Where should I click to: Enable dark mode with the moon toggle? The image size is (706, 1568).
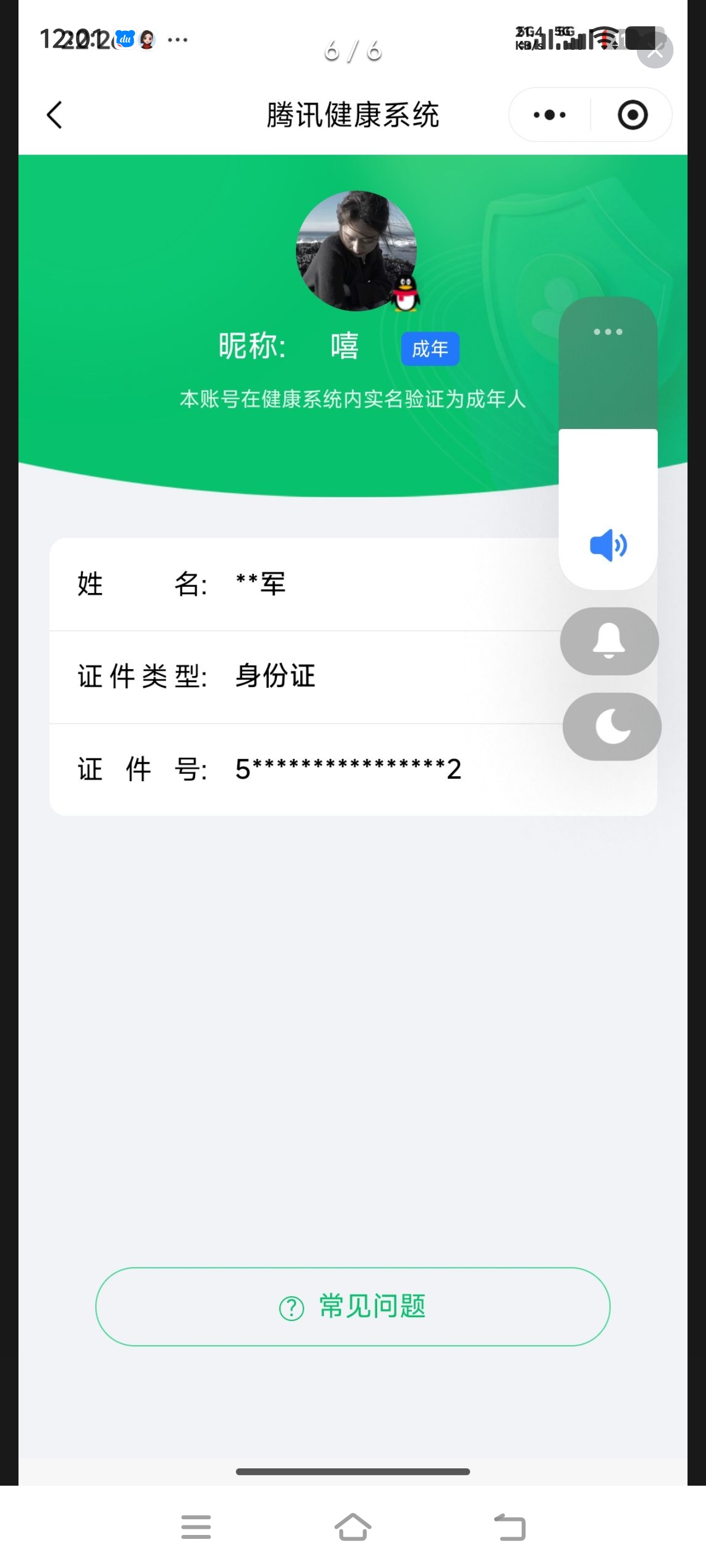(611, 727)
